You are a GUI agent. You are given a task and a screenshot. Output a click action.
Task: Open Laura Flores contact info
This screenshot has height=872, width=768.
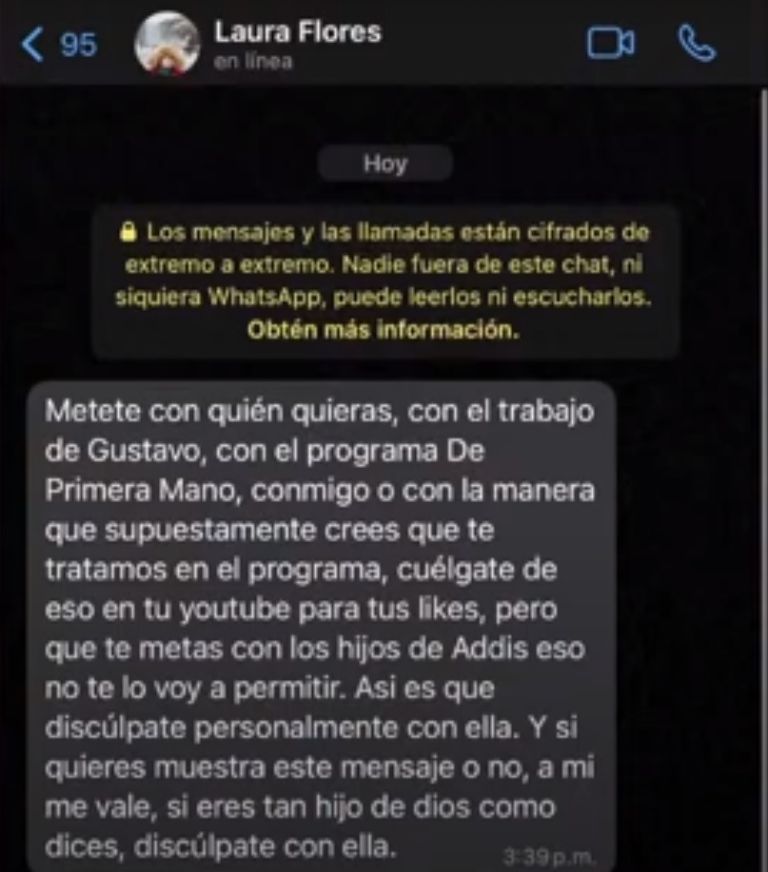(296, 42)
